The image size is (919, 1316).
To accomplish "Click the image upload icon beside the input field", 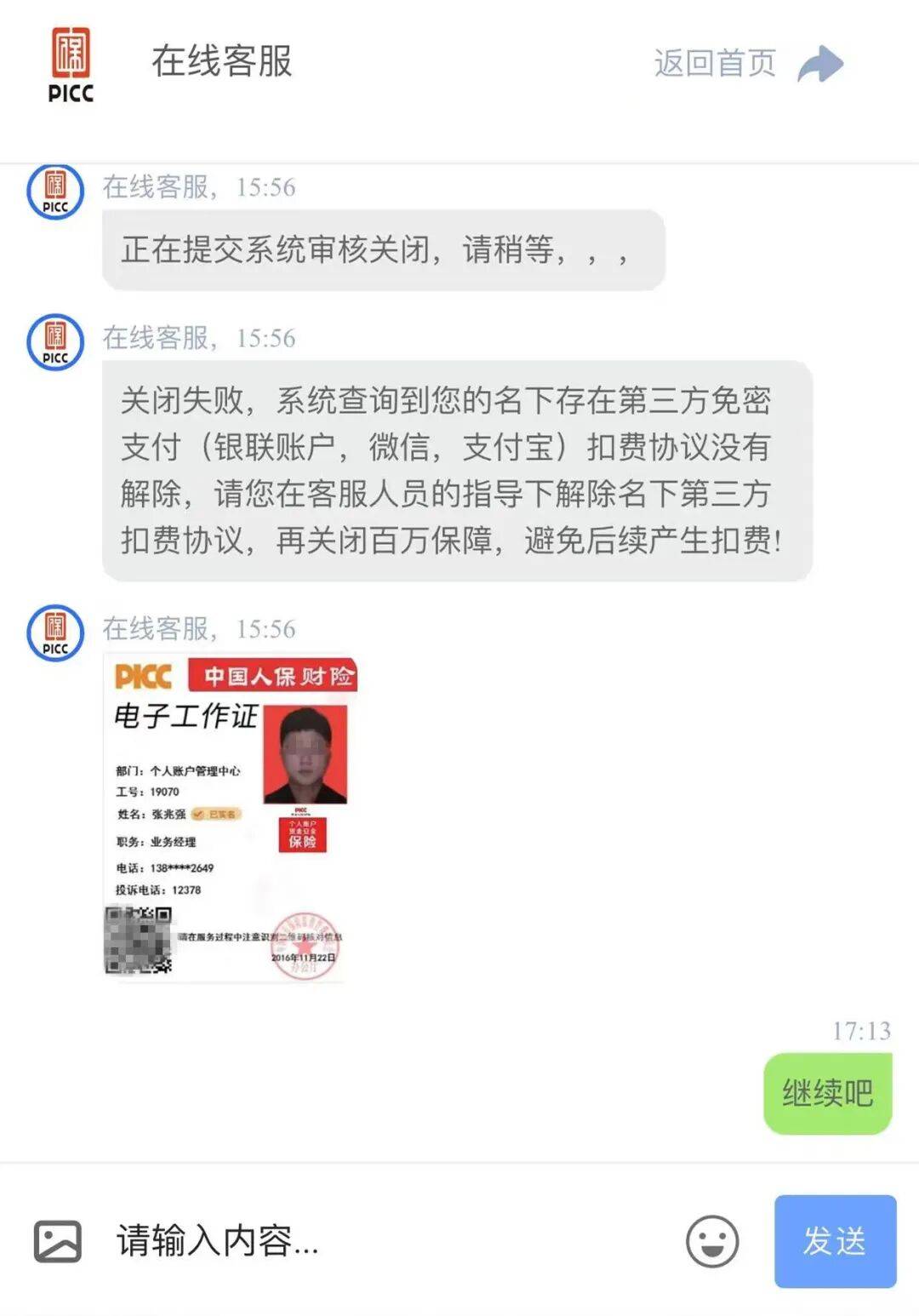I will tap(56, 1239).
